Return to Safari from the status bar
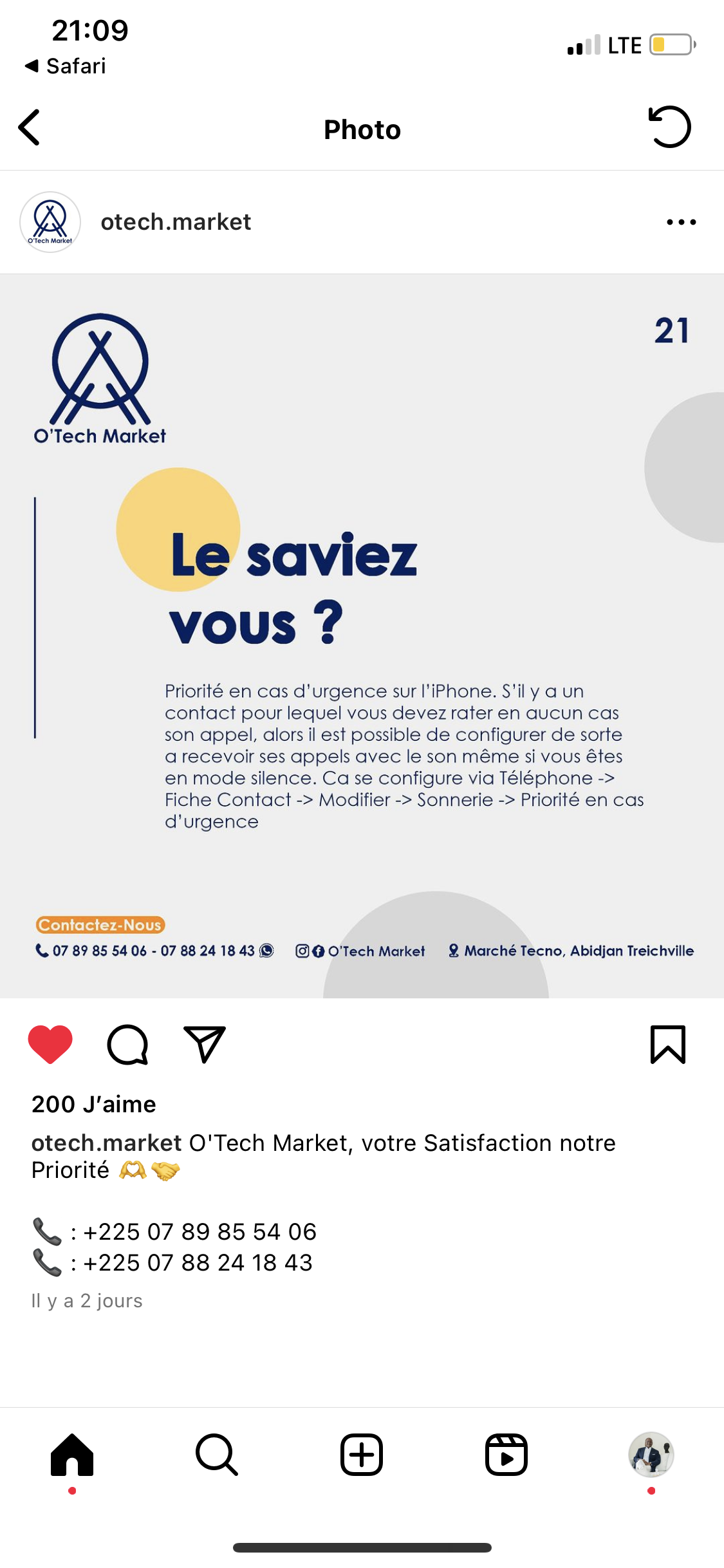Image resolution: width=724 pixels, height=1568 pixels. [x=65, y=66]
